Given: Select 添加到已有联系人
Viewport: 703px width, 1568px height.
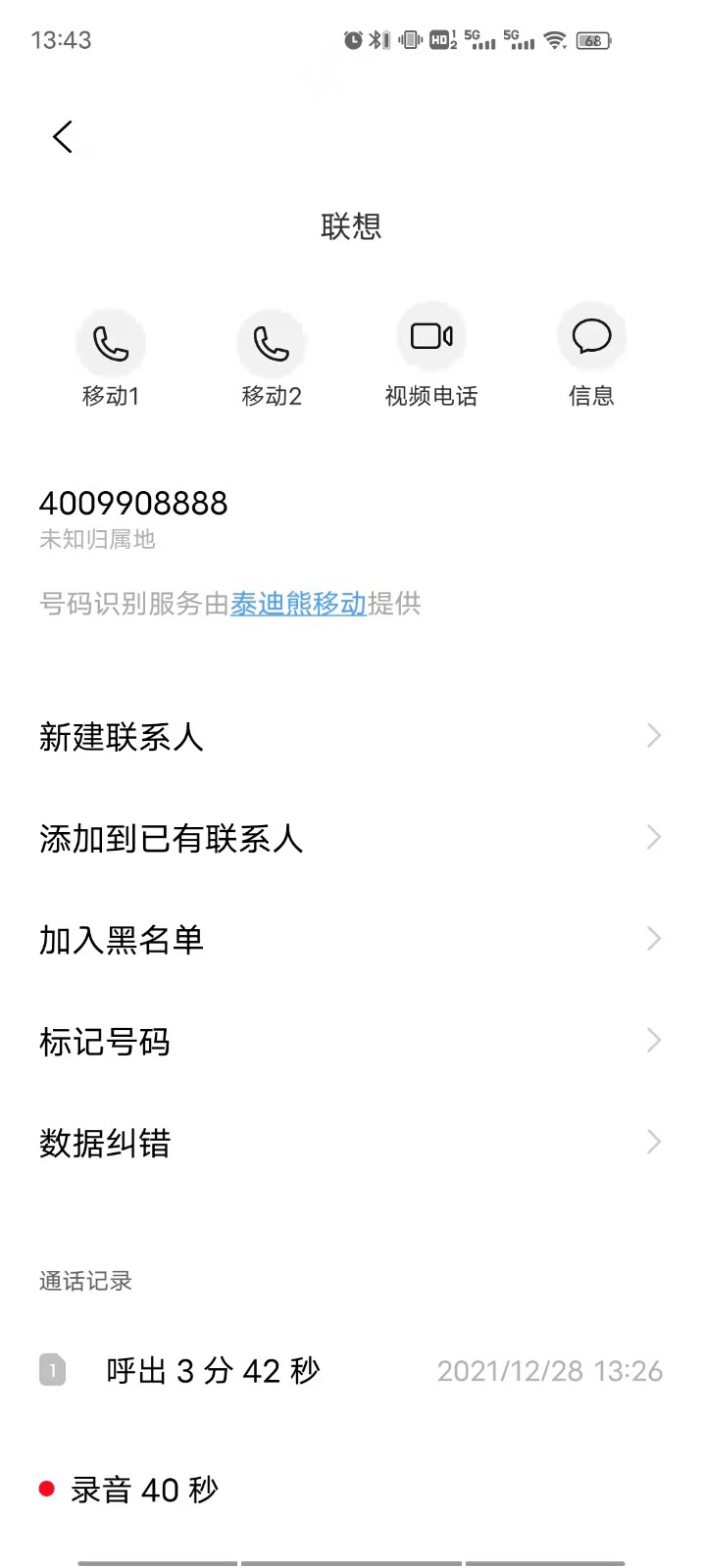Looking at the screenshot, I should (351, 839).
